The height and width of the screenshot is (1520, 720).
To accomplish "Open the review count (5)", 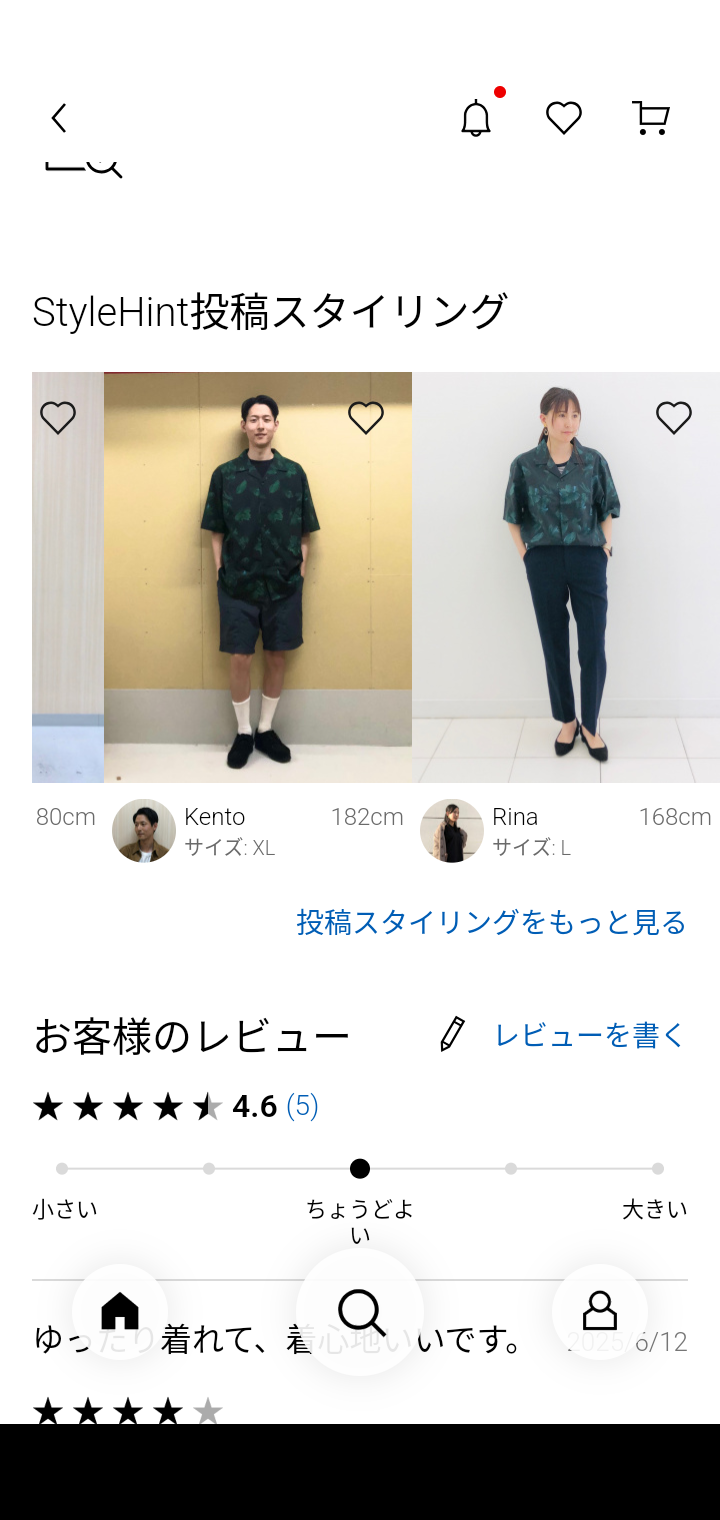I will click(x=302, y=1106).
